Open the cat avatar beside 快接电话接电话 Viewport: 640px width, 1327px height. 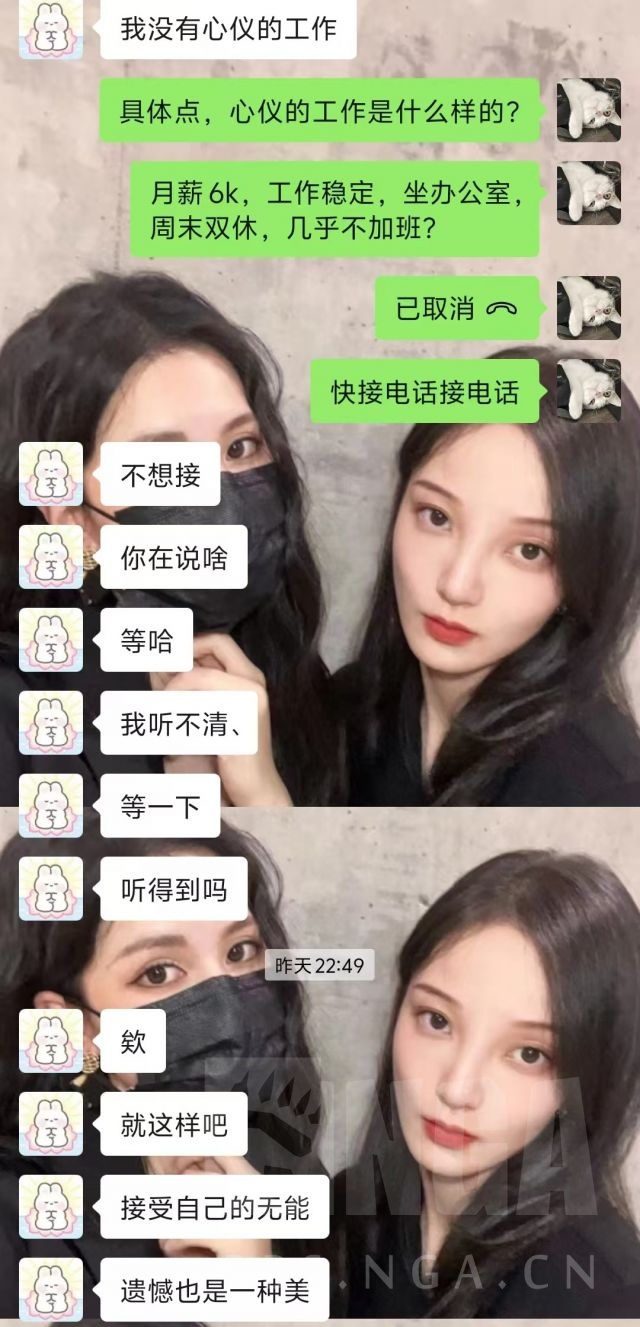pos(589,391)
